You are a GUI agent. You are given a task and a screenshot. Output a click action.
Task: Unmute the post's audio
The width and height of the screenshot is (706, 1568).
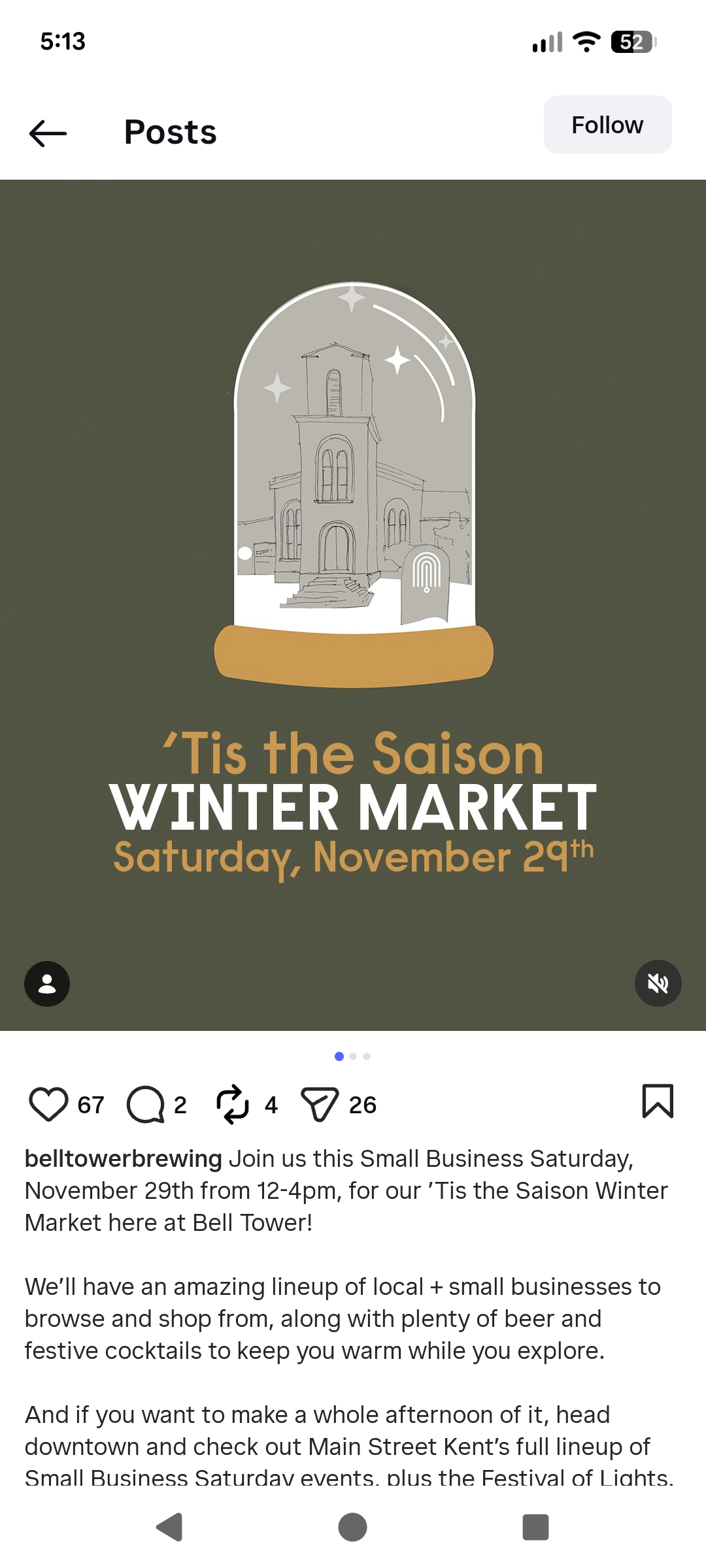pos(658,983)
